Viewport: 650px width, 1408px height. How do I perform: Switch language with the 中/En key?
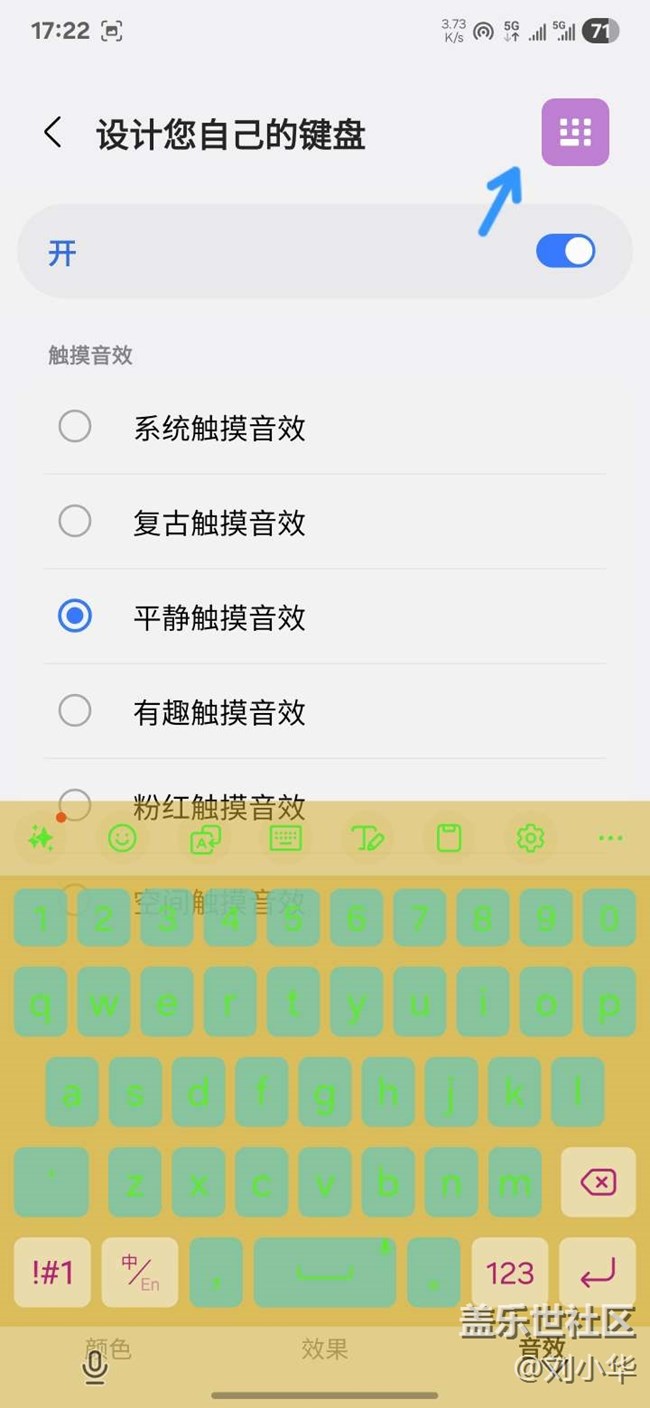tap(140, 1273)
